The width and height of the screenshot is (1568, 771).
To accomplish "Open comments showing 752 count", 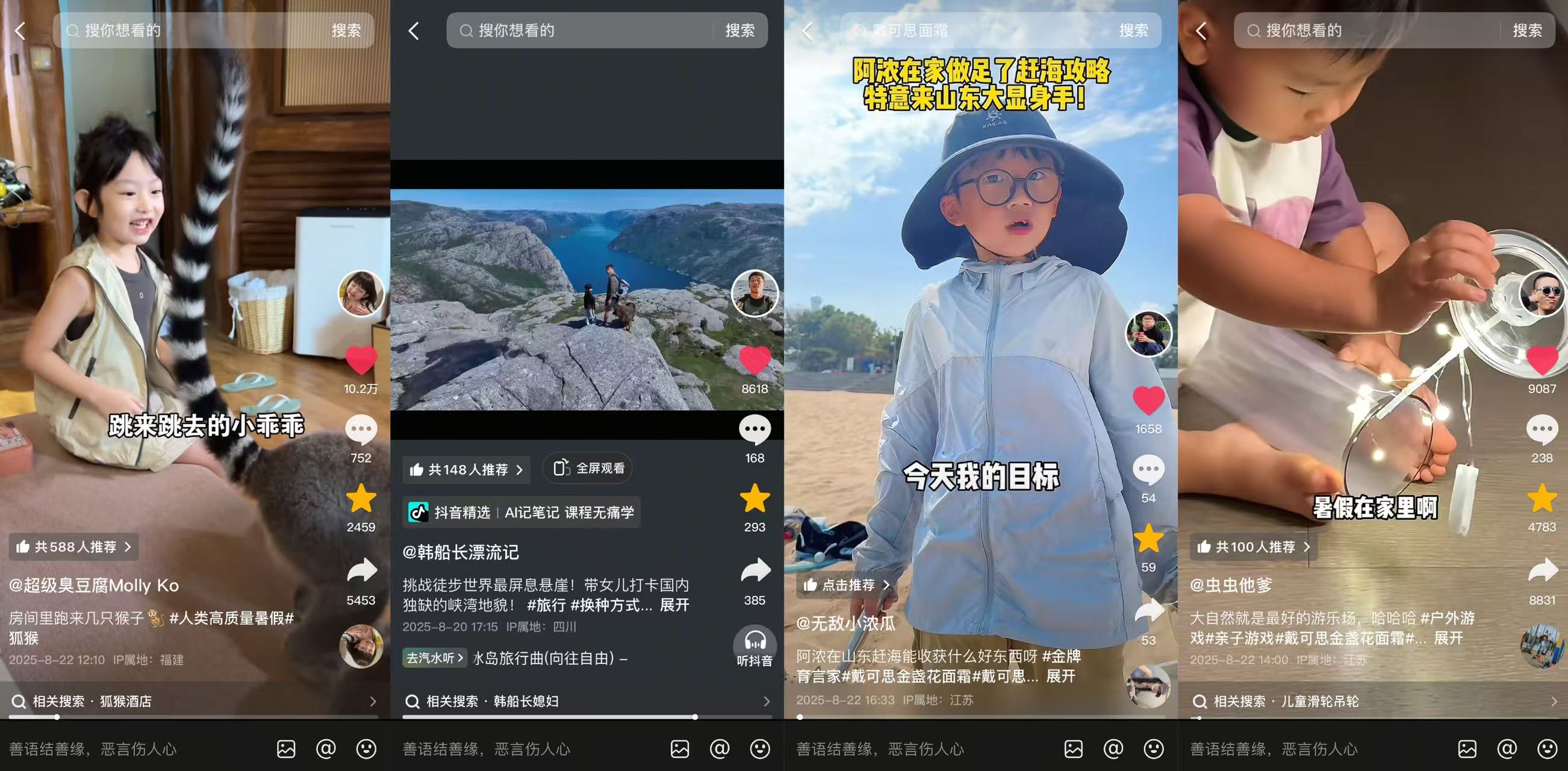I will pyautogui.click(x=361, y=430).
